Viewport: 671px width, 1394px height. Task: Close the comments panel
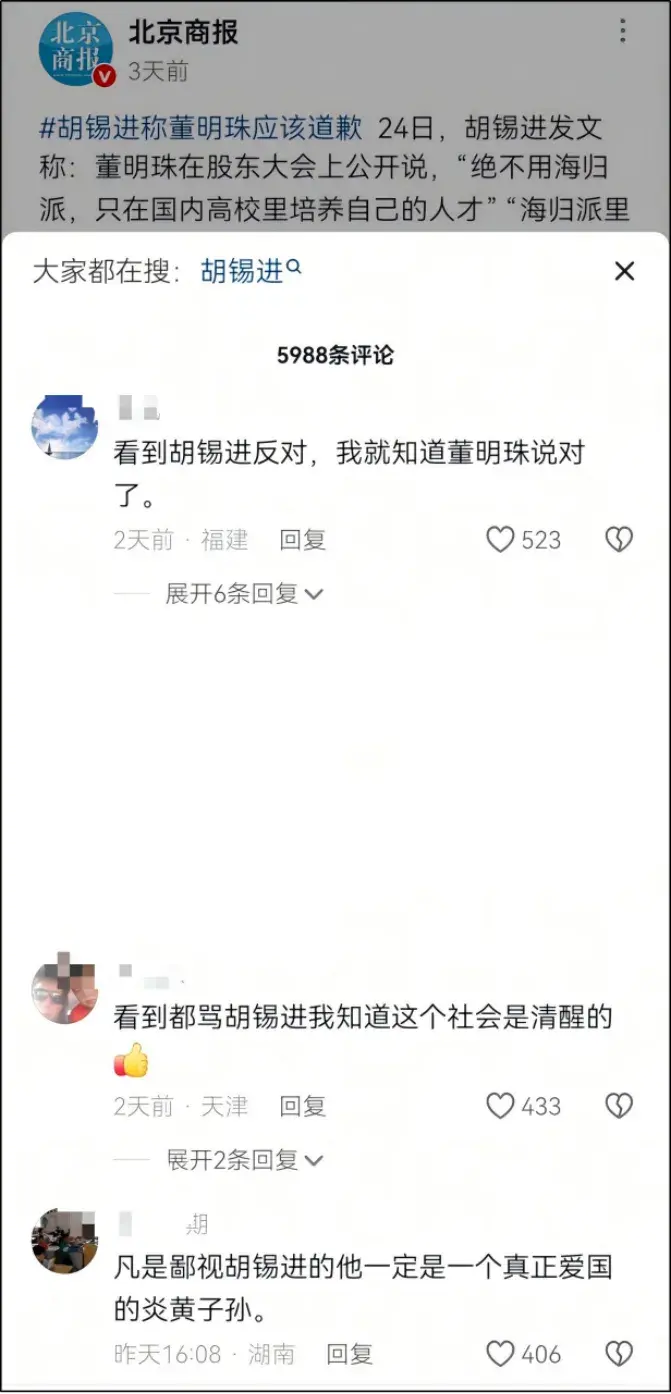coord(624,271)
